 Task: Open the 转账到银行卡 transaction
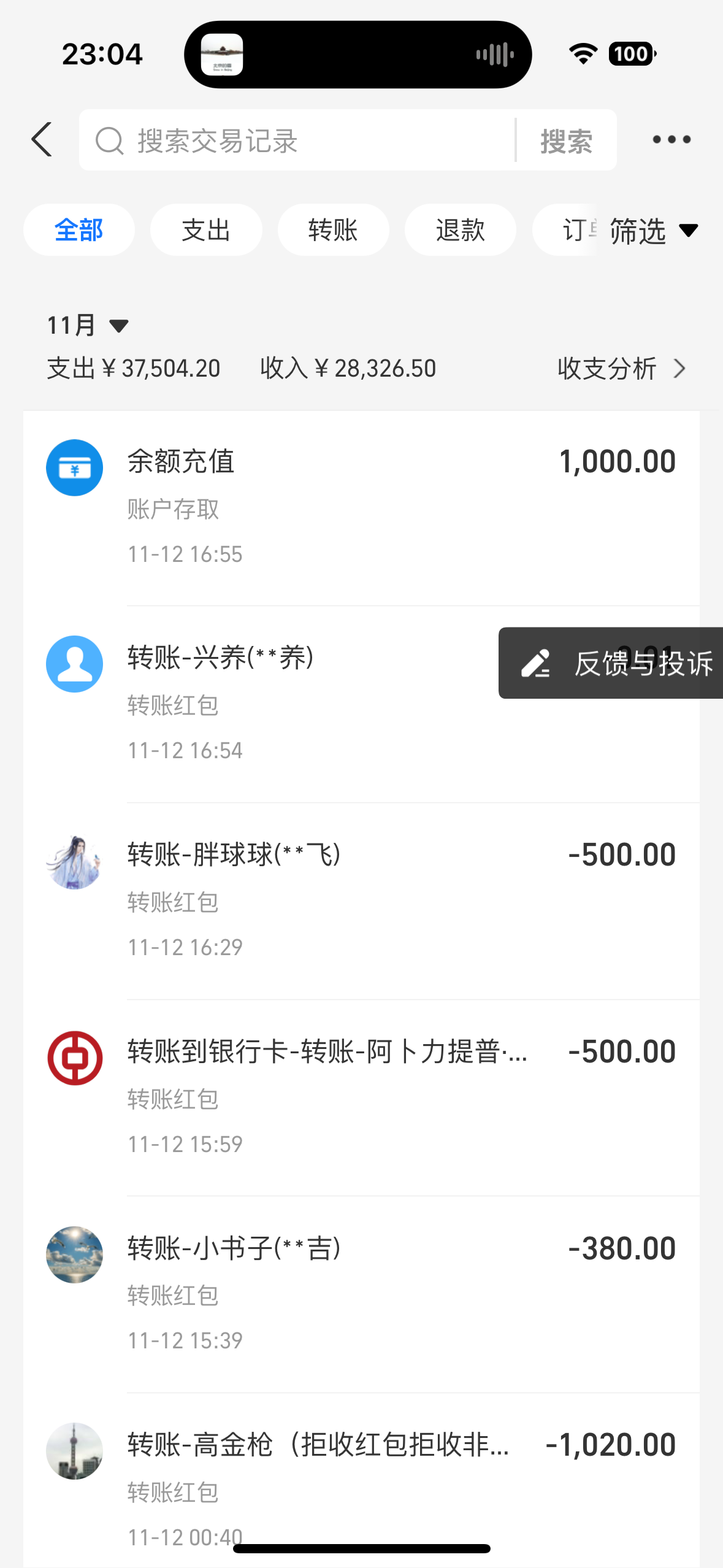click(x=361, y=1098)
